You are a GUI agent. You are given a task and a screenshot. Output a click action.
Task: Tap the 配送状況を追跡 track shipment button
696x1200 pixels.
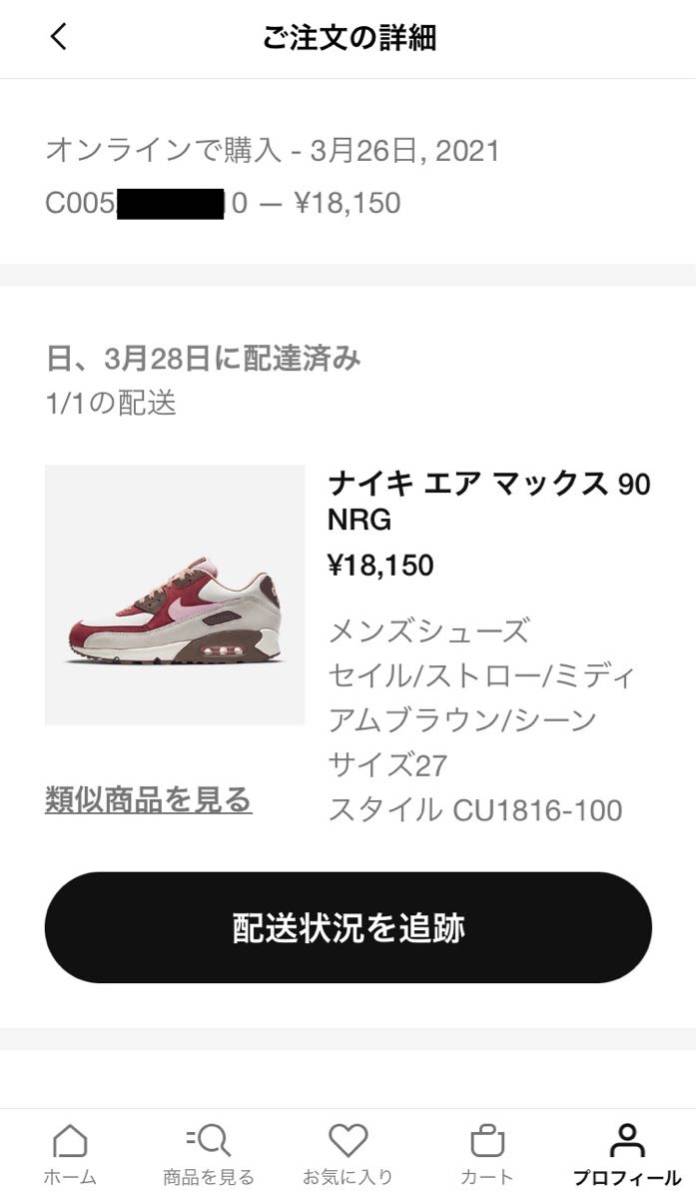pos(348,927)
